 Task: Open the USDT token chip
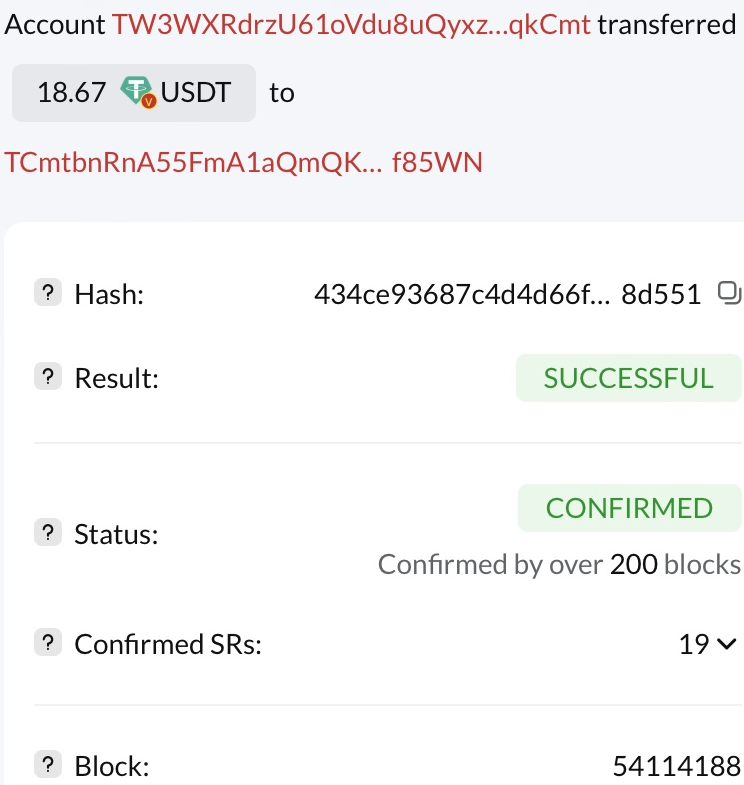click(134, 93)
